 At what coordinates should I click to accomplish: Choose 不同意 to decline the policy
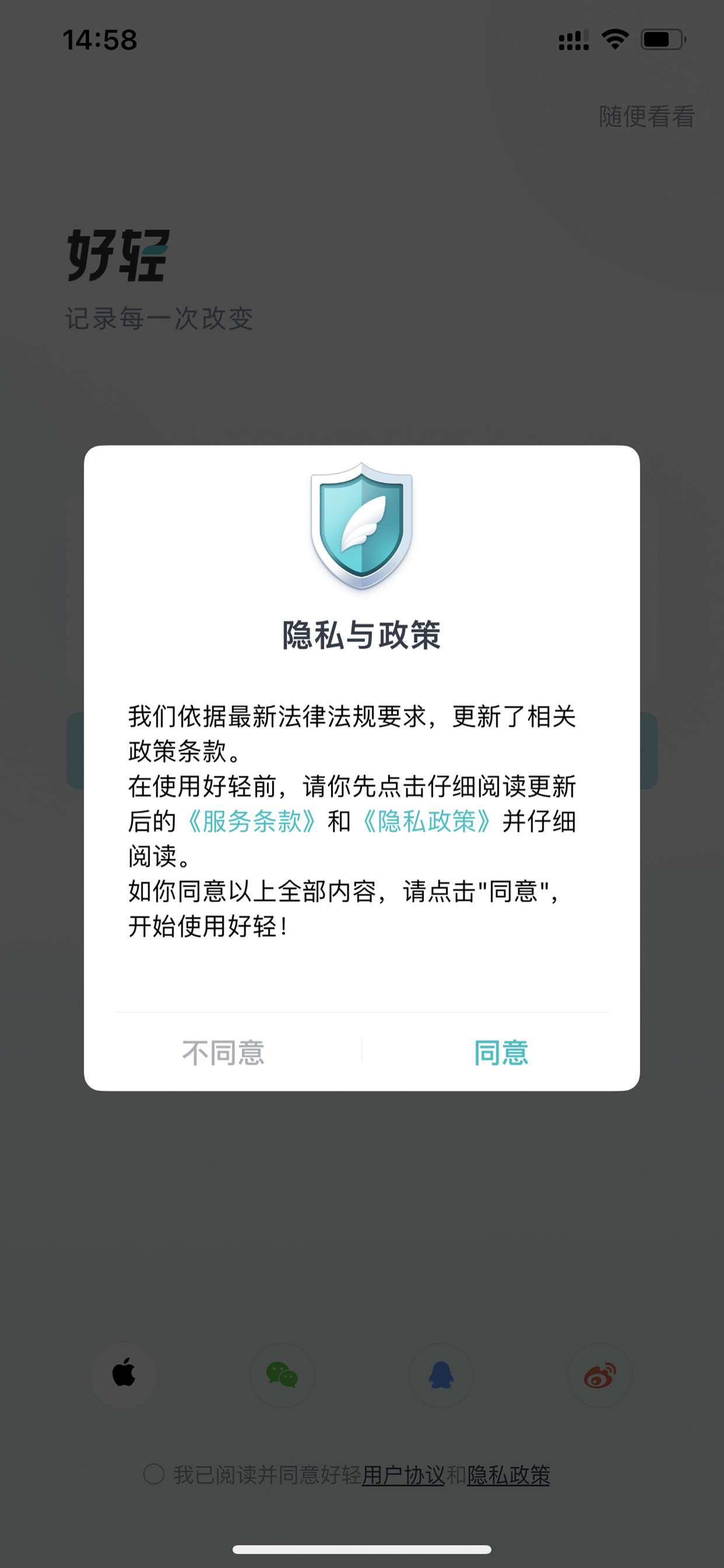tap(223, 1052)
